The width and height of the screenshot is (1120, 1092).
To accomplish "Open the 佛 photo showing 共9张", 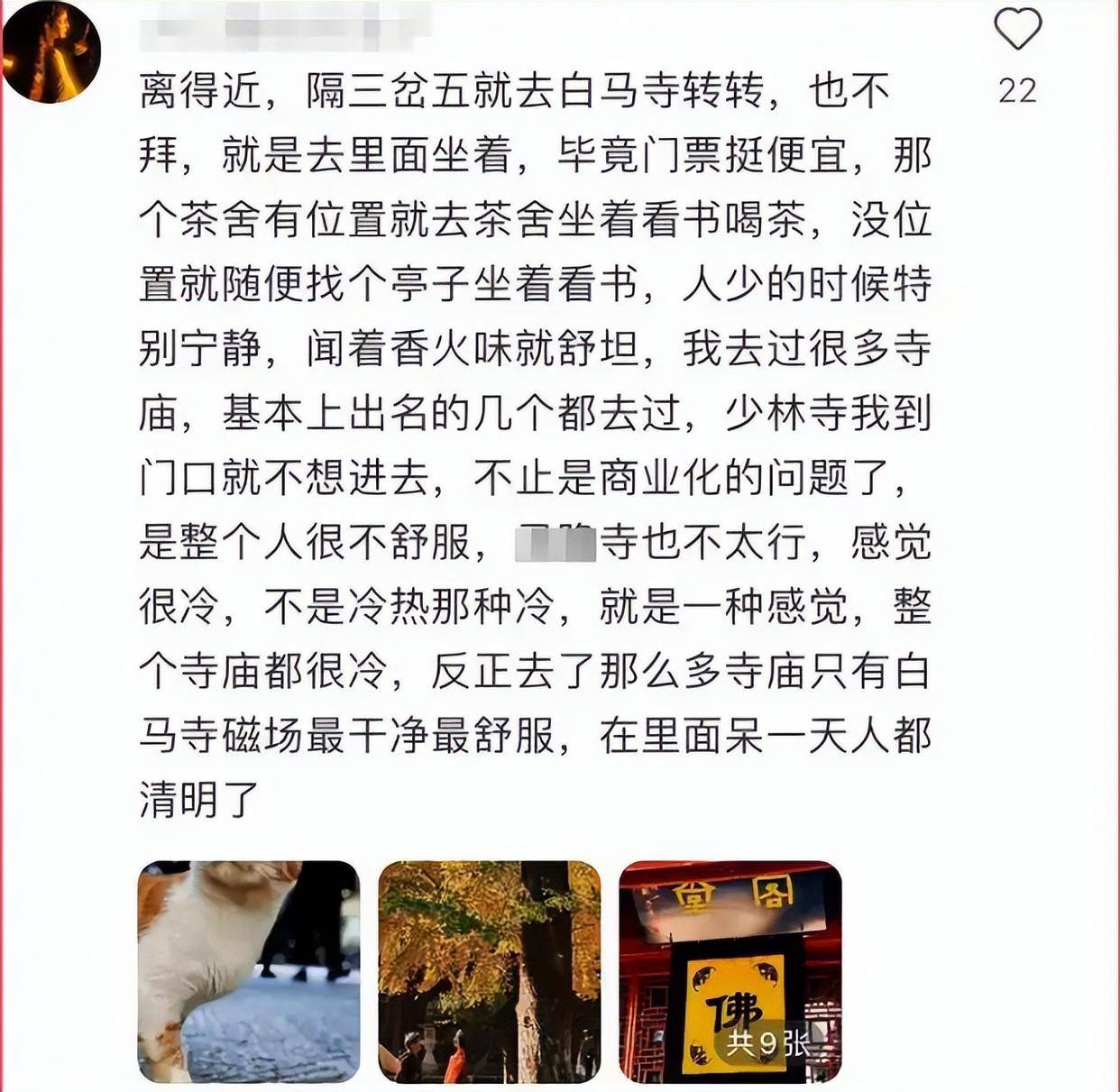I will pos(730,971).
